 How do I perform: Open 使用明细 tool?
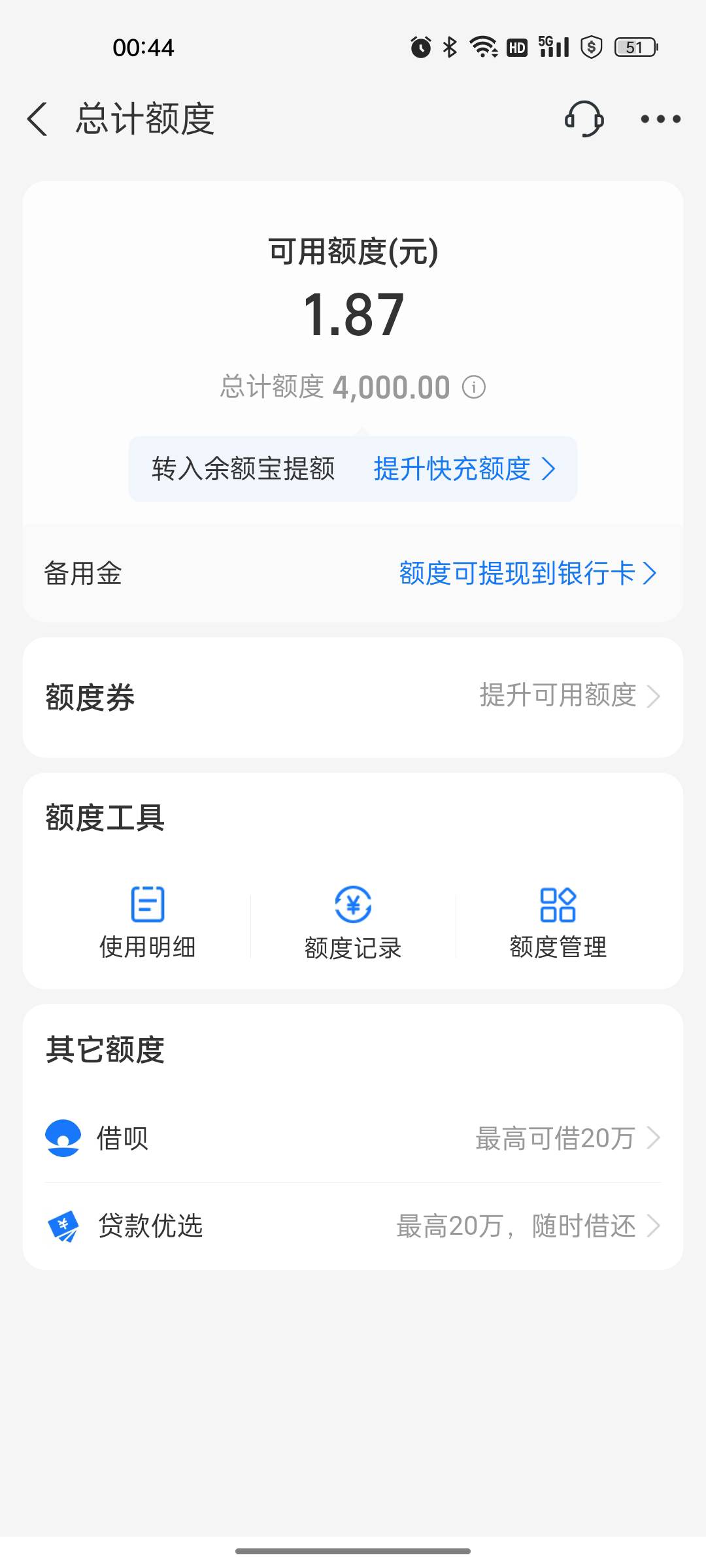click(148, 923)
